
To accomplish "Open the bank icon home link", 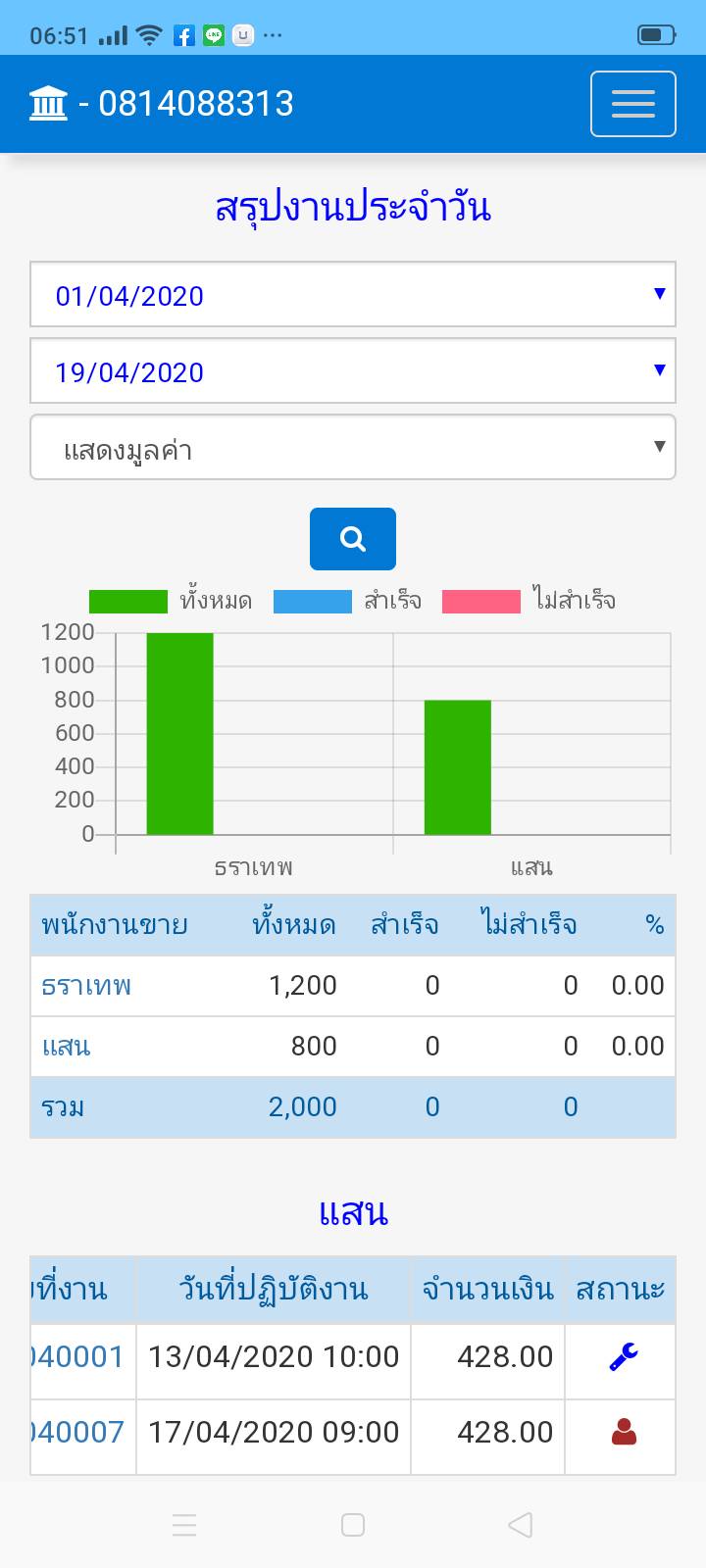I will pyautogui.click(x=48, y=103).
